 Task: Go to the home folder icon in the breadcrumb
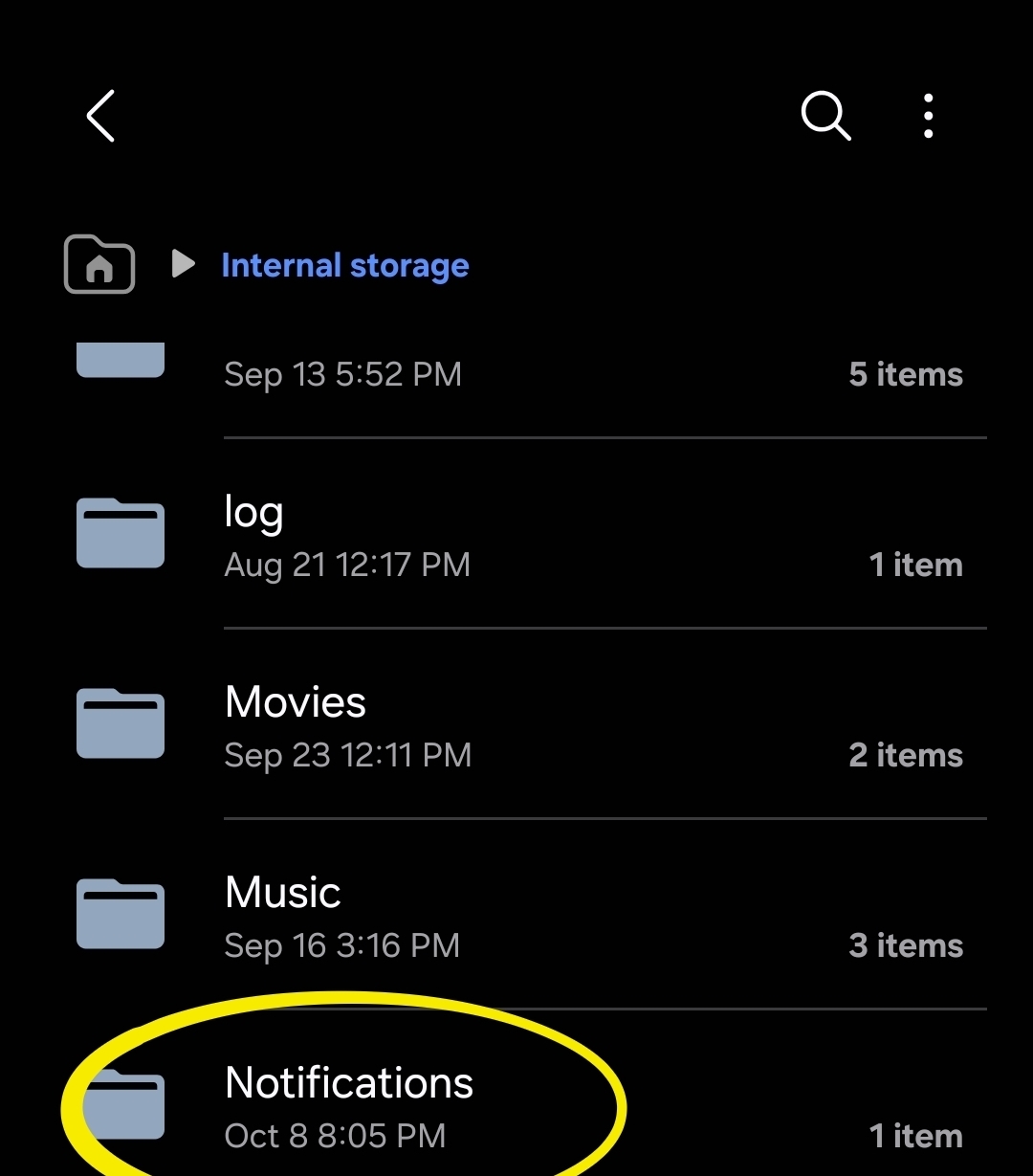[99, 264]
